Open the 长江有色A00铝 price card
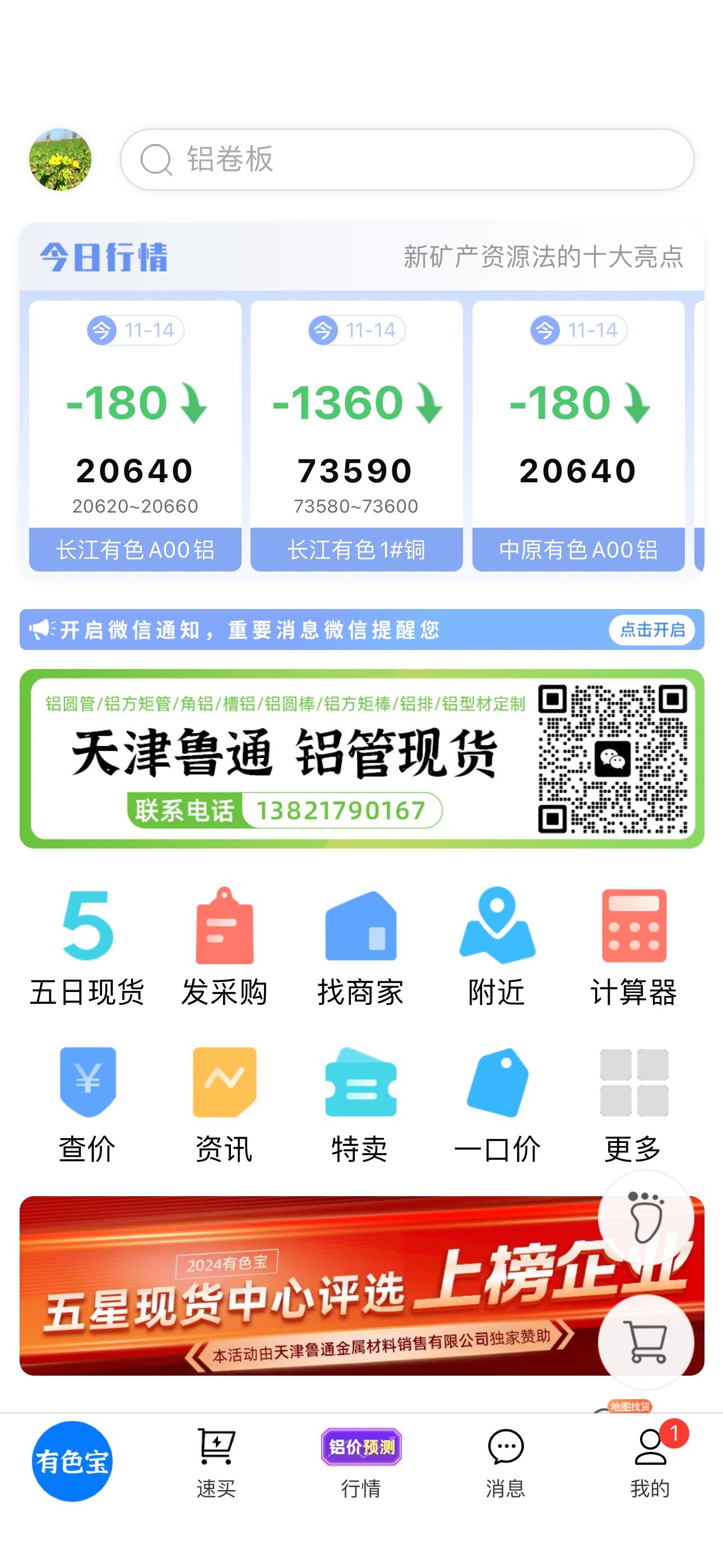This screenshot has height=1568, width=723. [x=135, y=436]
